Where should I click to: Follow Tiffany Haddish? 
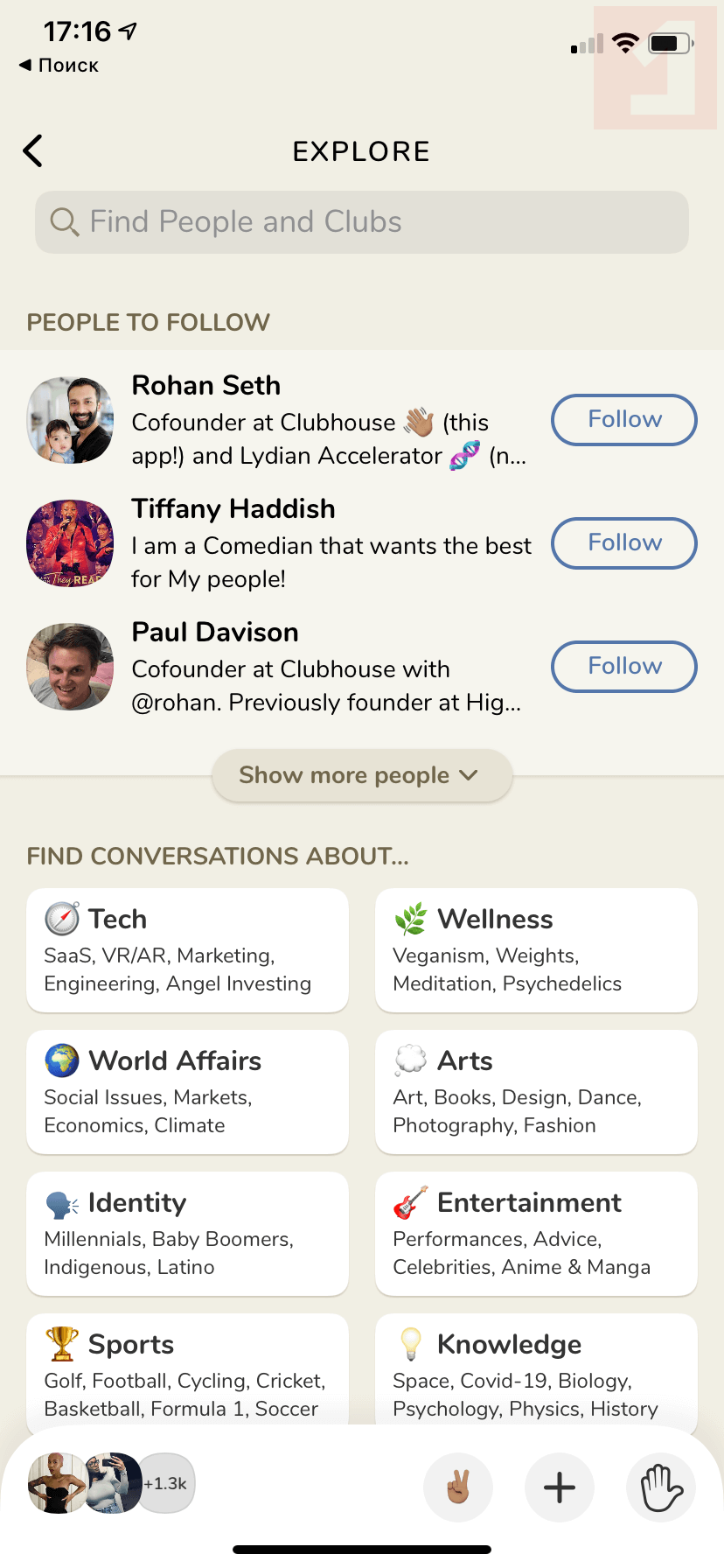(x=623, y=543)
